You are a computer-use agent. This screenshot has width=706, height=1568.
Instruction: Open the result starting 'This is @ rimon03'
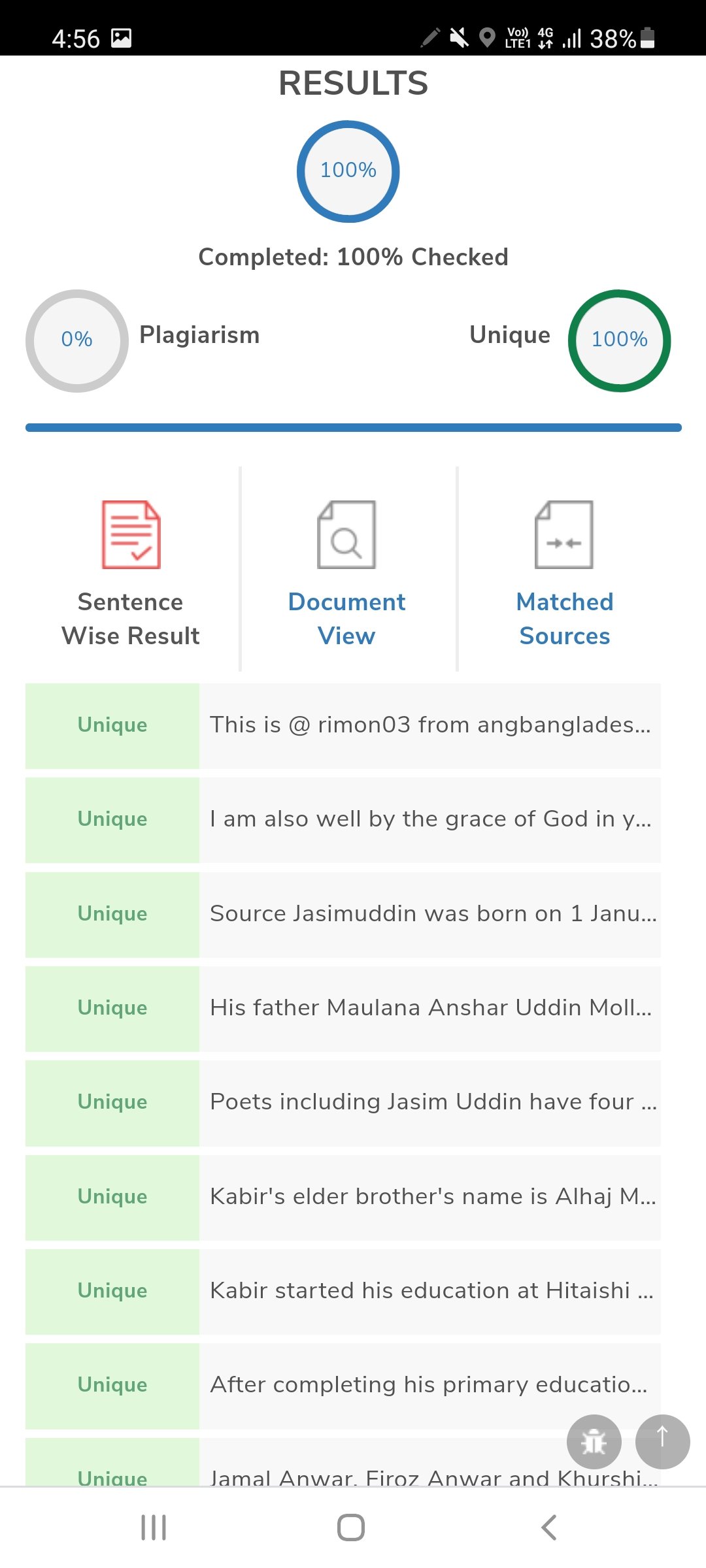point(343,726)
